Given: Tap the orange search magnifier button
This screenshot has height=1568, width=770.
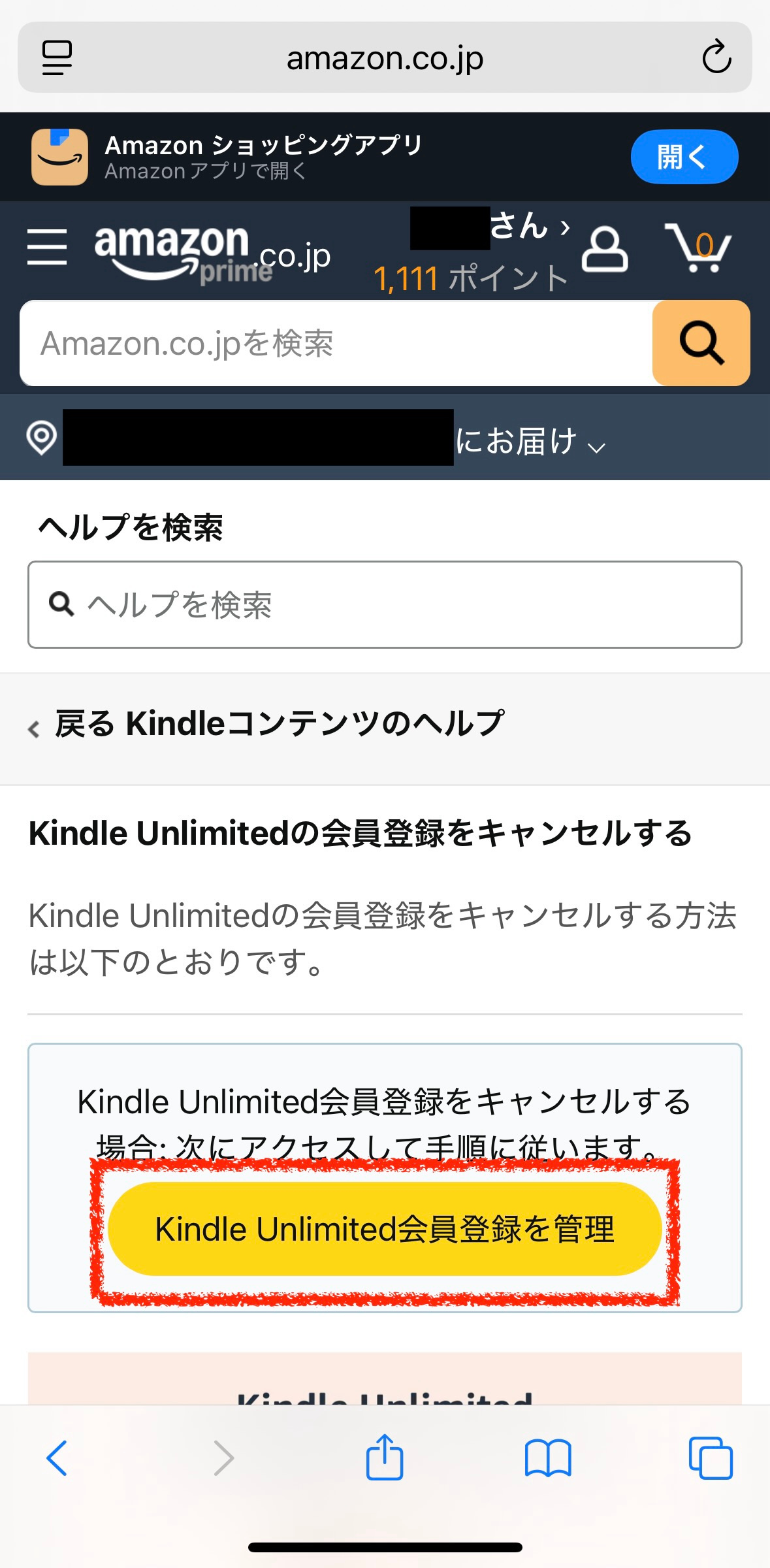Looking at the screenshot, I should click(701, 343).
